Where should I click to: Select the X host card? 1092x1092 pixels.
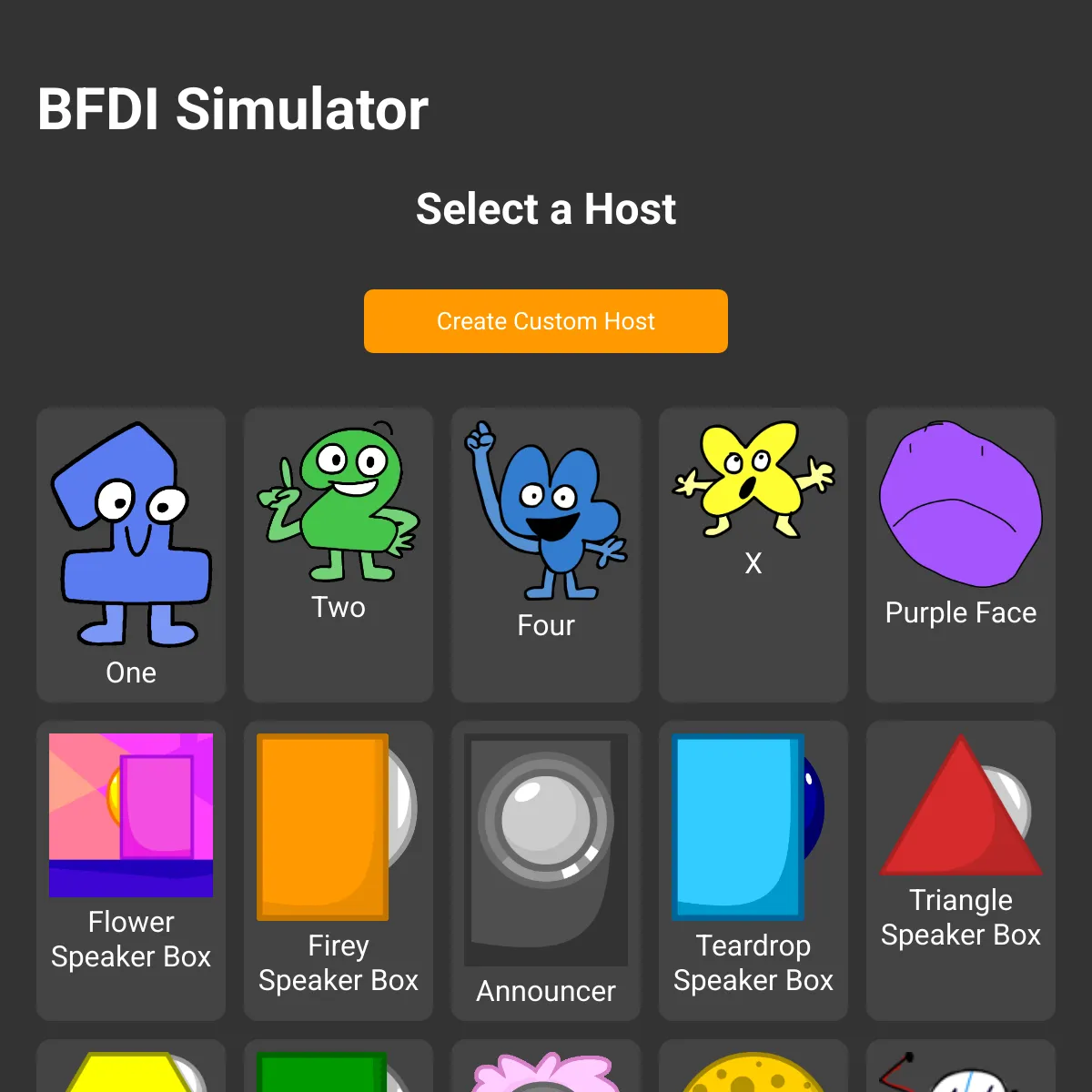pos(753,555)
